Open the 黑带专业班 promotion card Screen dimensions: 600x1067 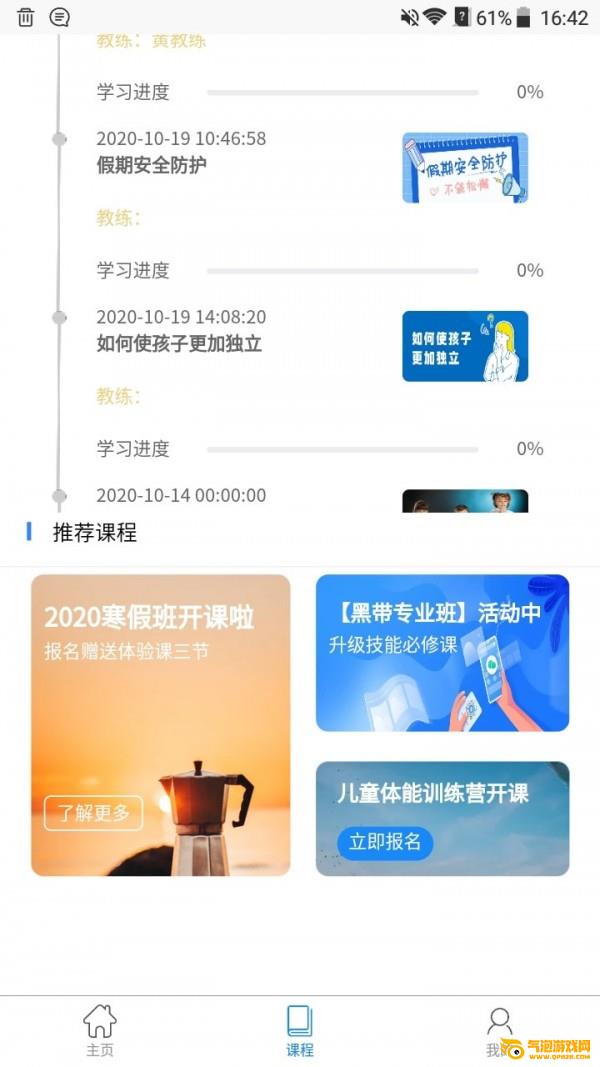click(442, 652)
